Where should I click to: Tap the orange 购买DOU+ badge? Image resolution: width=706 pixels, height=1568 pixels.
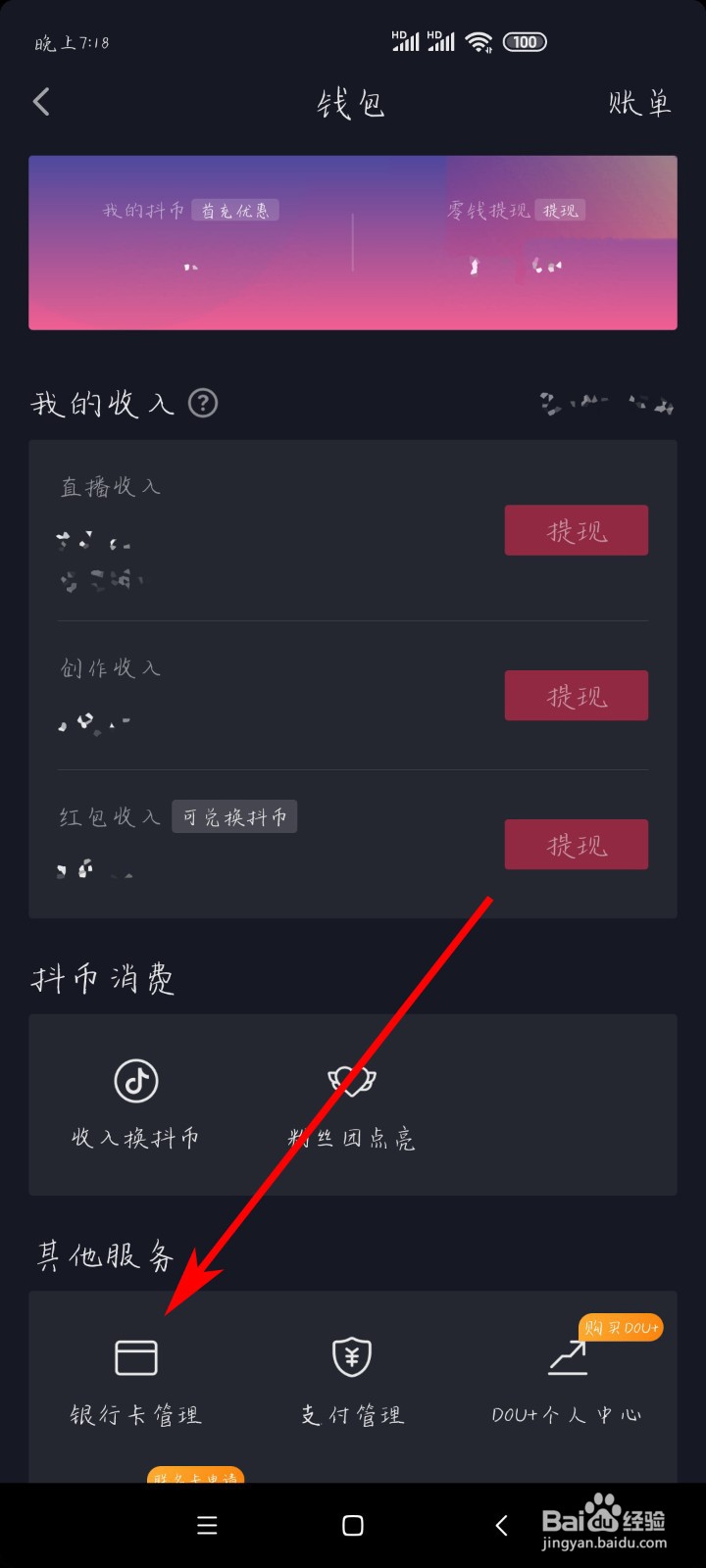point(621,1326)
